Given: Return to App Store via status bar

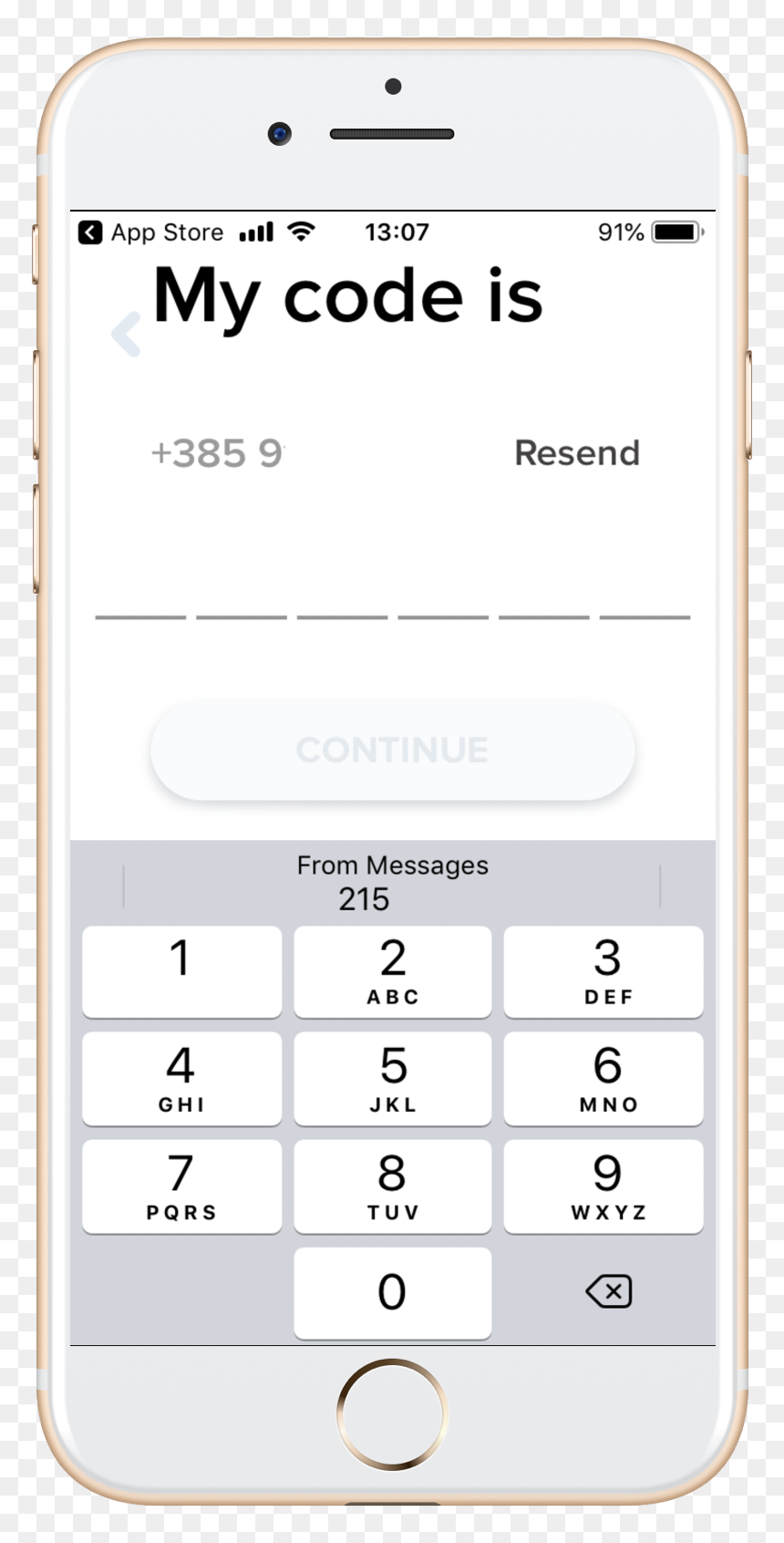Looking at the screenshot, I should (x=151, y=233).
